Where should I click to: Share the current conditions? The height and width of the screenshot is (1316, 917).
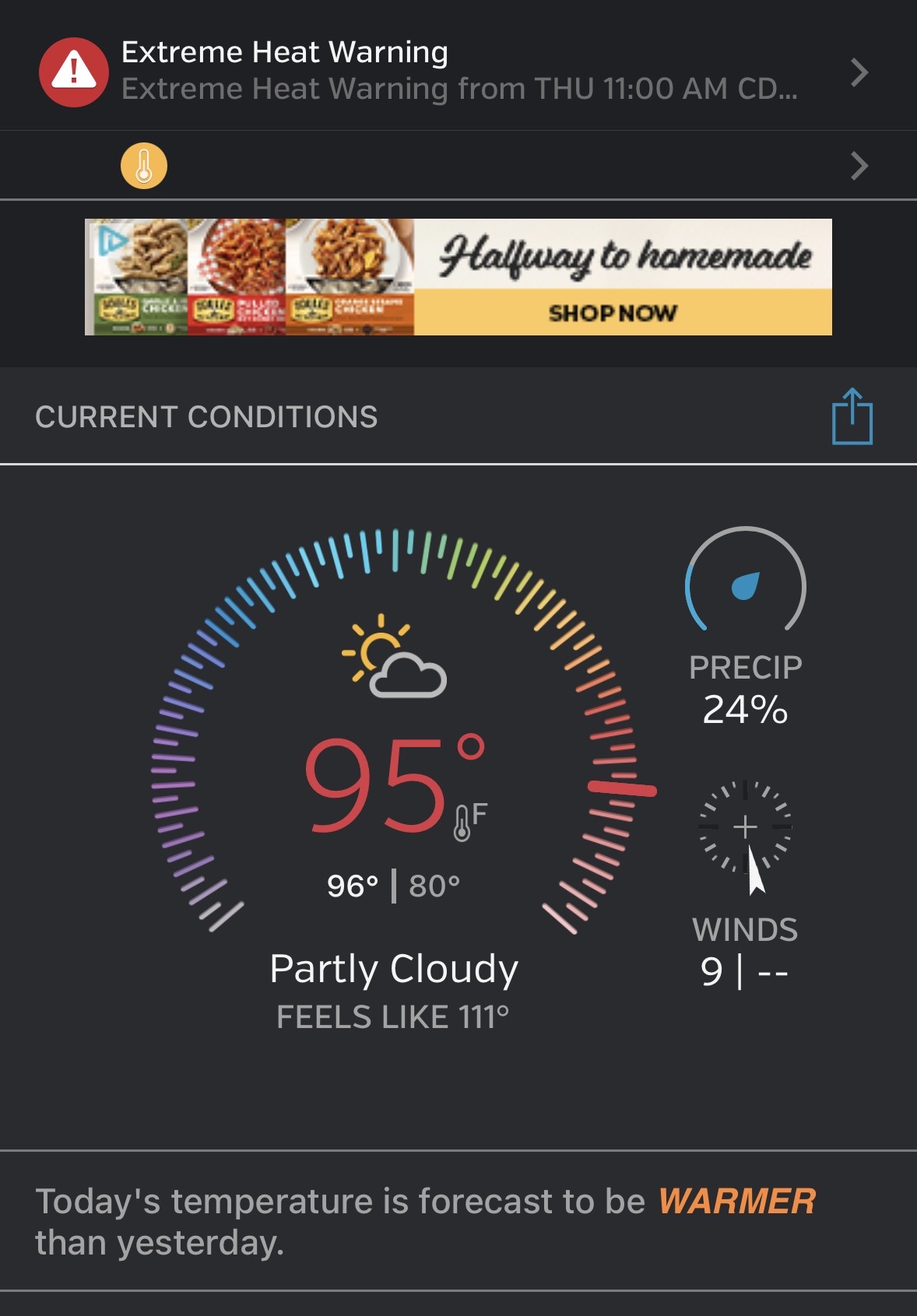(852, 417)
